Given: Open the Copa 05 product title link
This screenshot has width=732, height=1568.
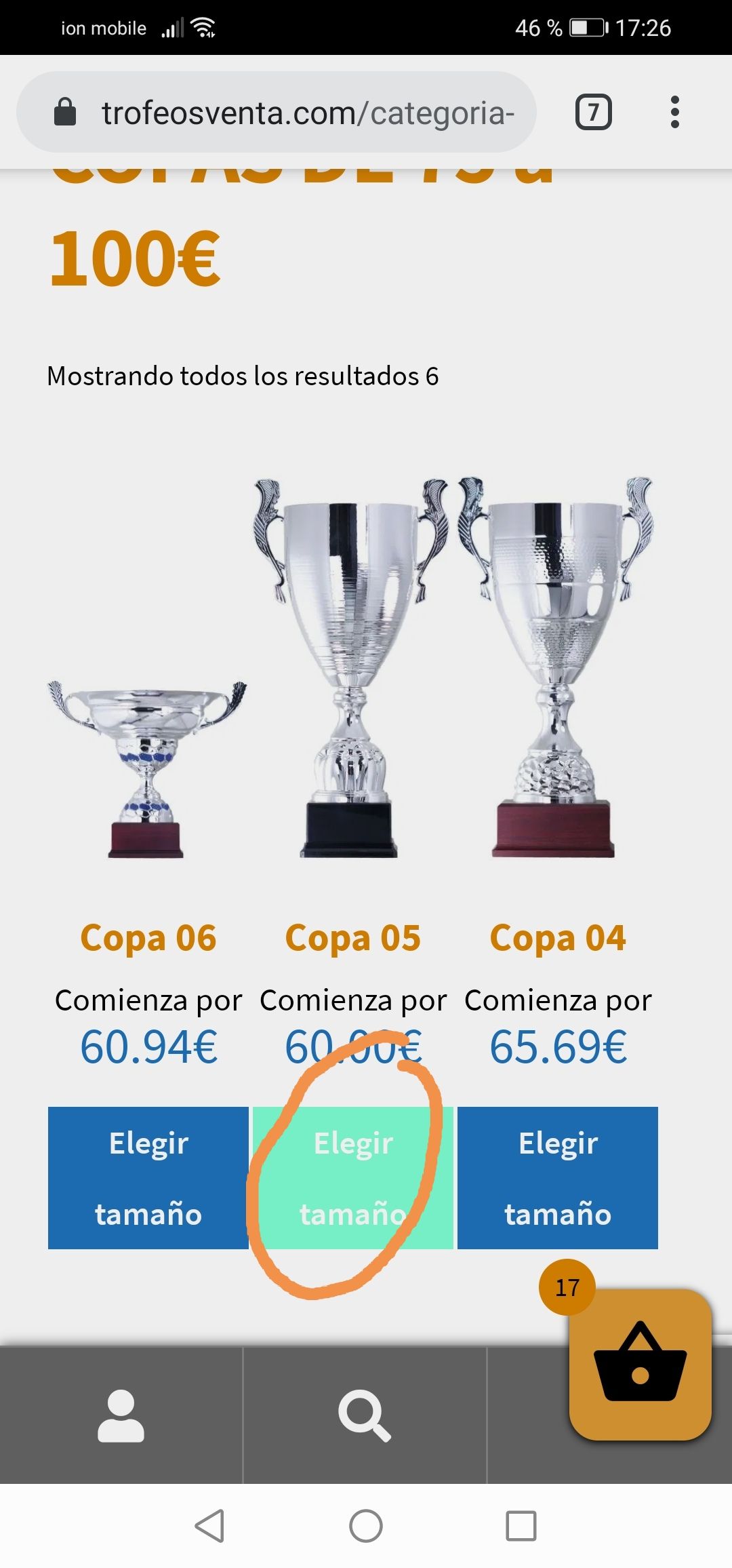Looking at the screenshot, I should tap(353, 938).
